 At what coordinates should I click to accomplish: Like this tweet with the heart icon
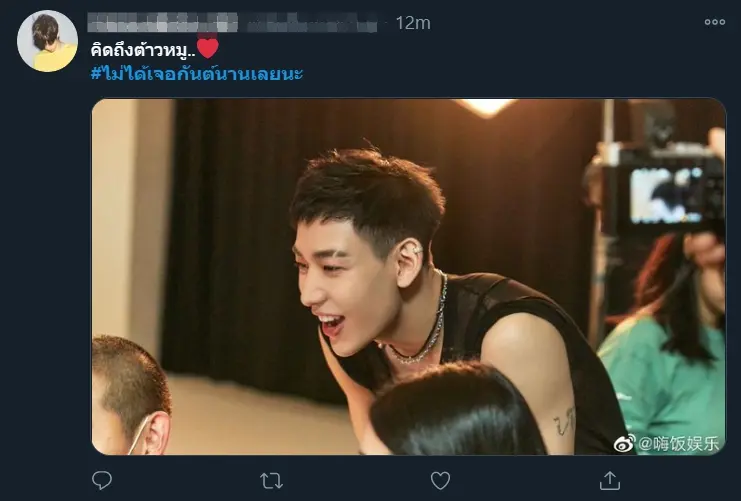click(440, 481)
